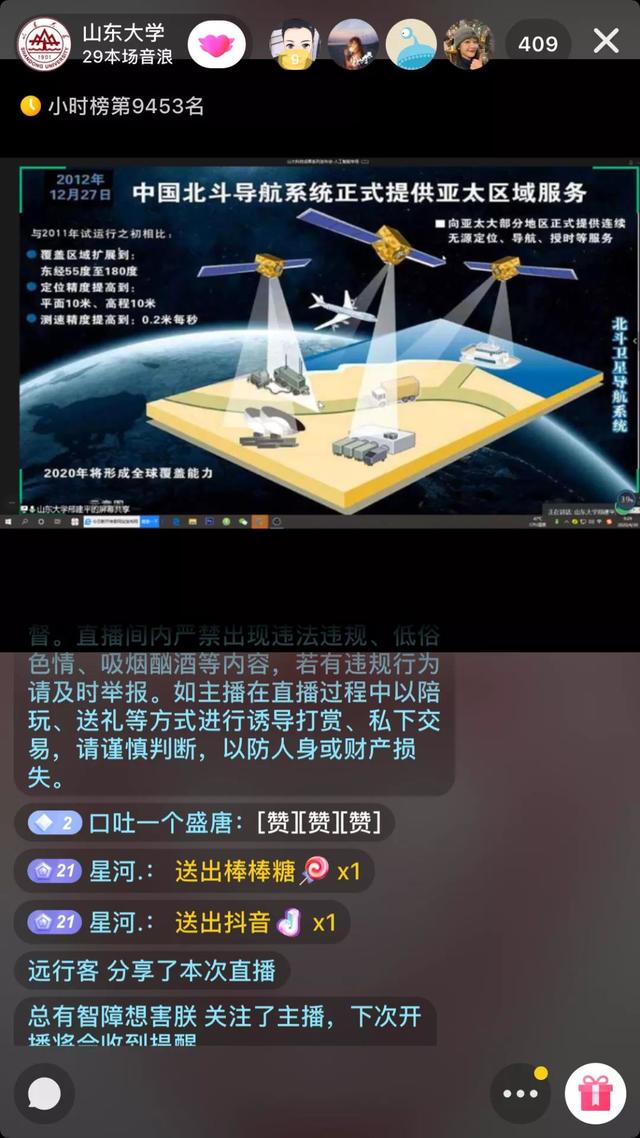Follow the host with the pink heart button
The image size is (640, 1138).
(x=217, y=44)
